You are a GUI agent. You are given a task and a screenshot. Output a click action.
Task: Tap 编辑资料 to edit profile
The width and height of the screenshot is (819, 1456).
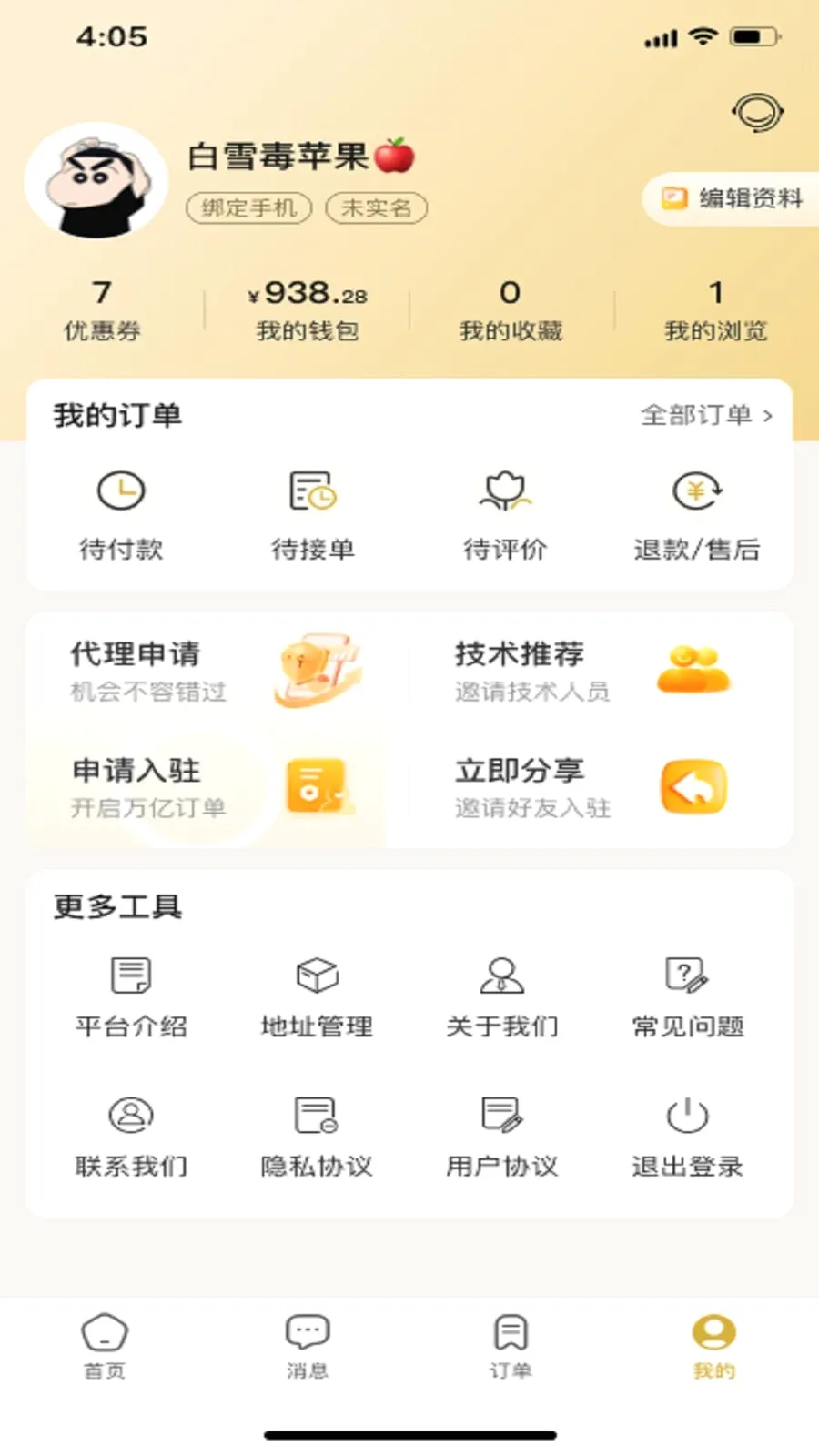coord(732,198)
